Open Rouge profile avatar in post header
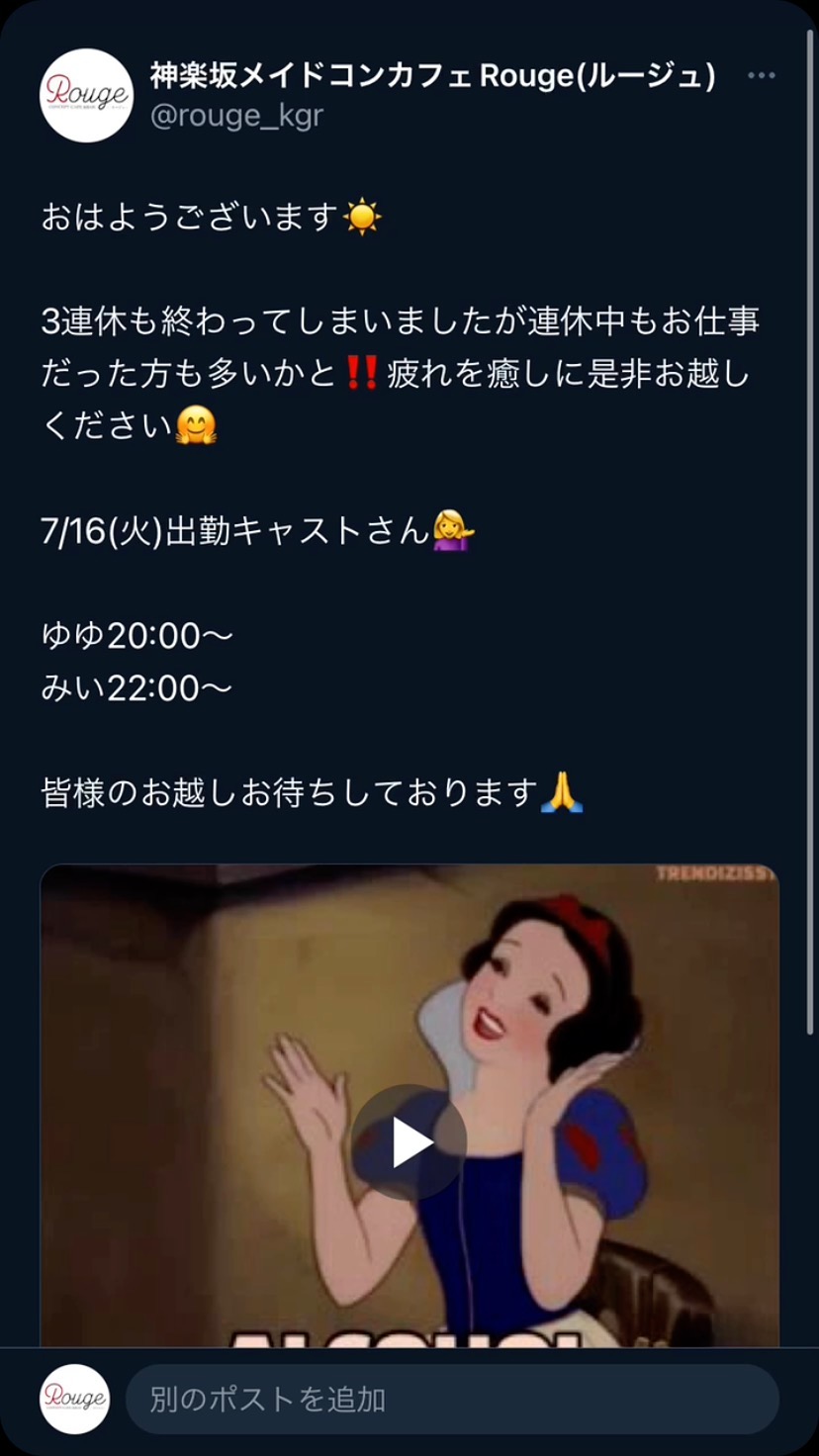819x1456 pixels. point(86,95)
